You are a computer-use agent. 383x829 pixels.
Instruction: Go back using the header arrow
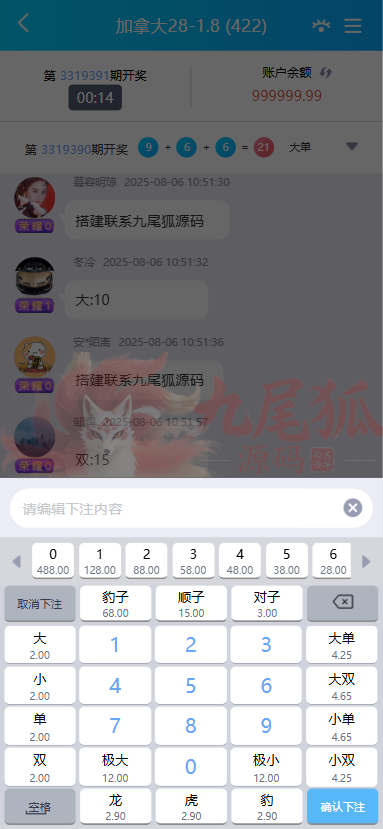(23, 24)
